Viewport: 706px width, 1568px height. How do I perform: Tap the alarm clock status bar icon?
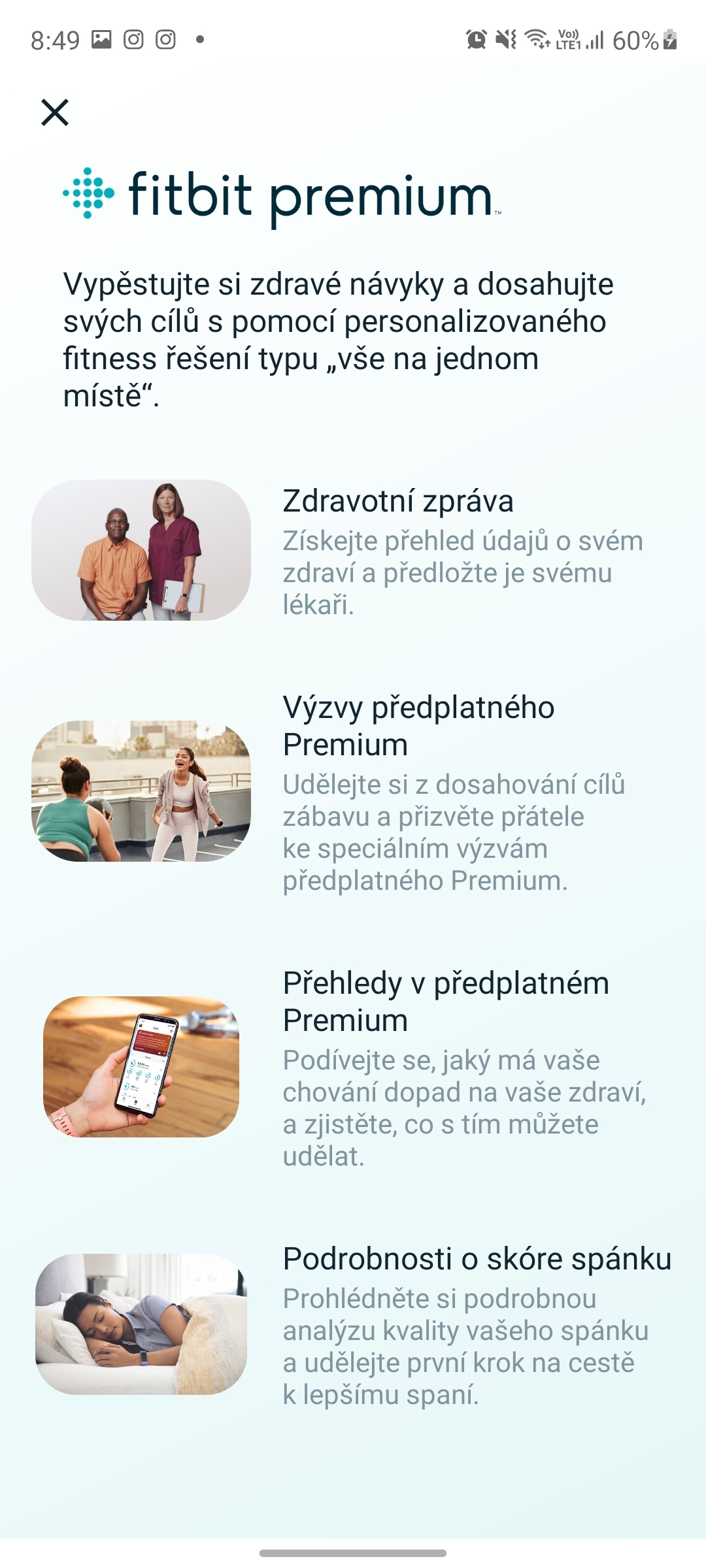[x=475, y=39]
